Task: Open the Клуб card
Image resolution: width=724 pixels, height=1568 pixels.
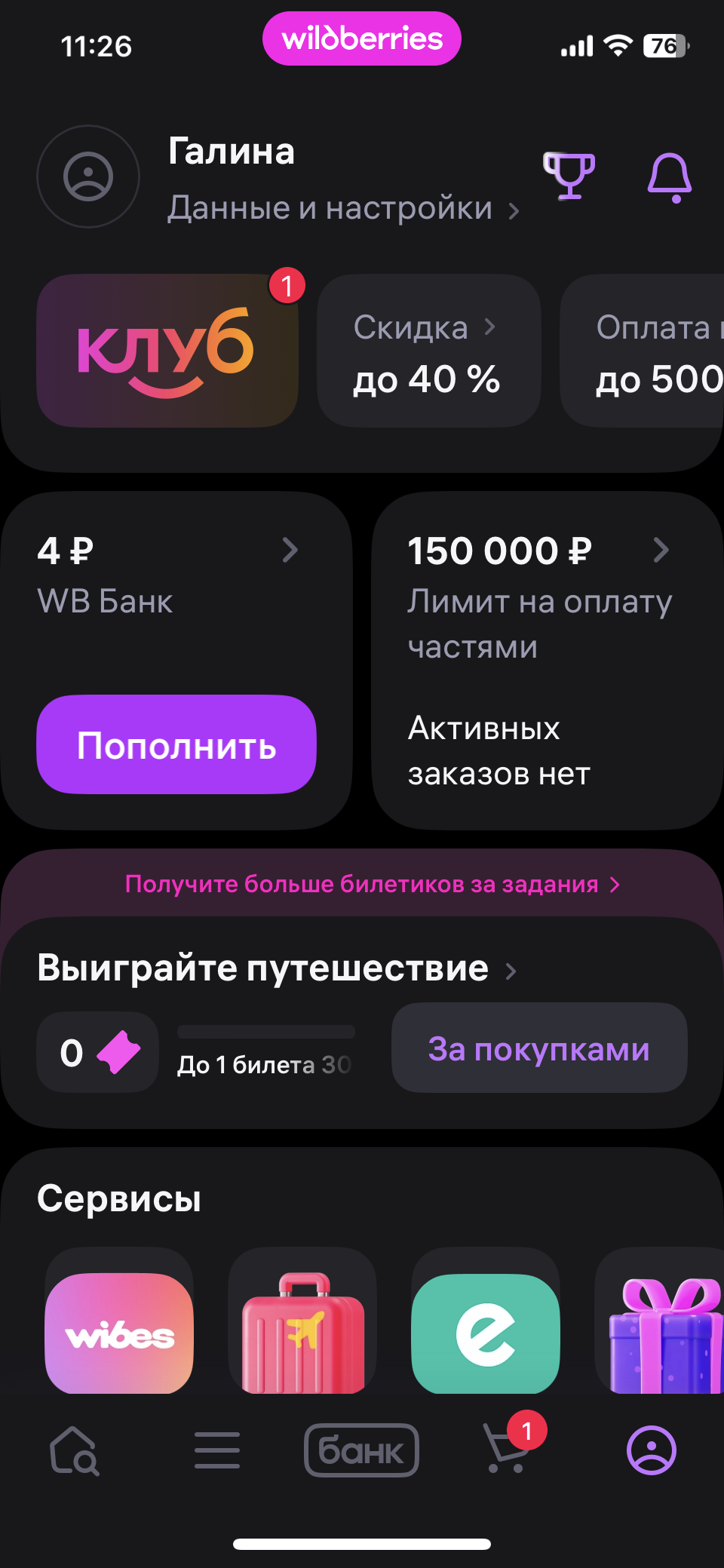Action: tap(167, 351)
